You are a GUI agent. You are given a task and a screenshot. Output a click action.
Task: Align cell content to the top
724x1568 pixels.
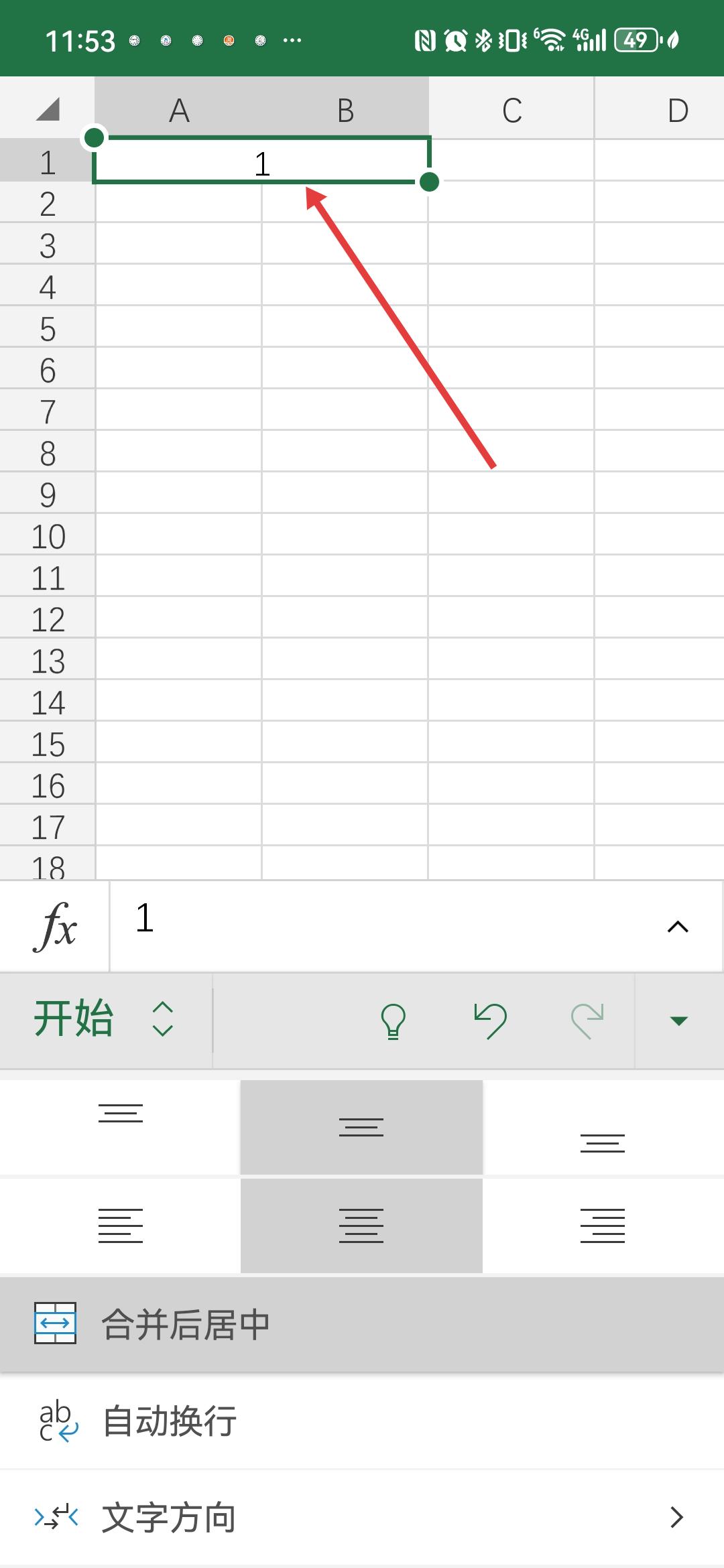click(x=121, y=1127)
